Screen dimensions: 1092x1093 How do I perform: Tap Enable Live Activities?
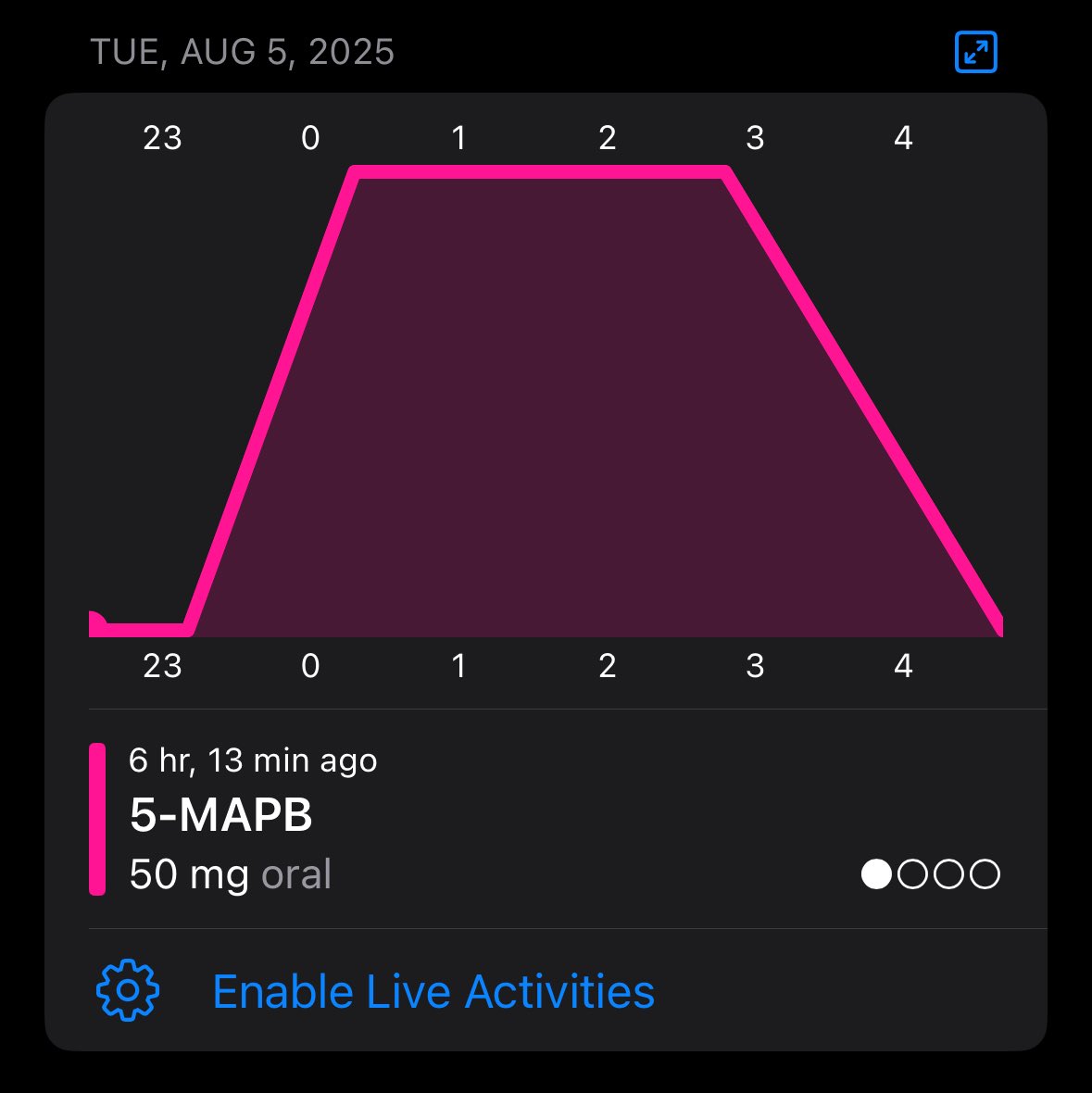[433, 991]
